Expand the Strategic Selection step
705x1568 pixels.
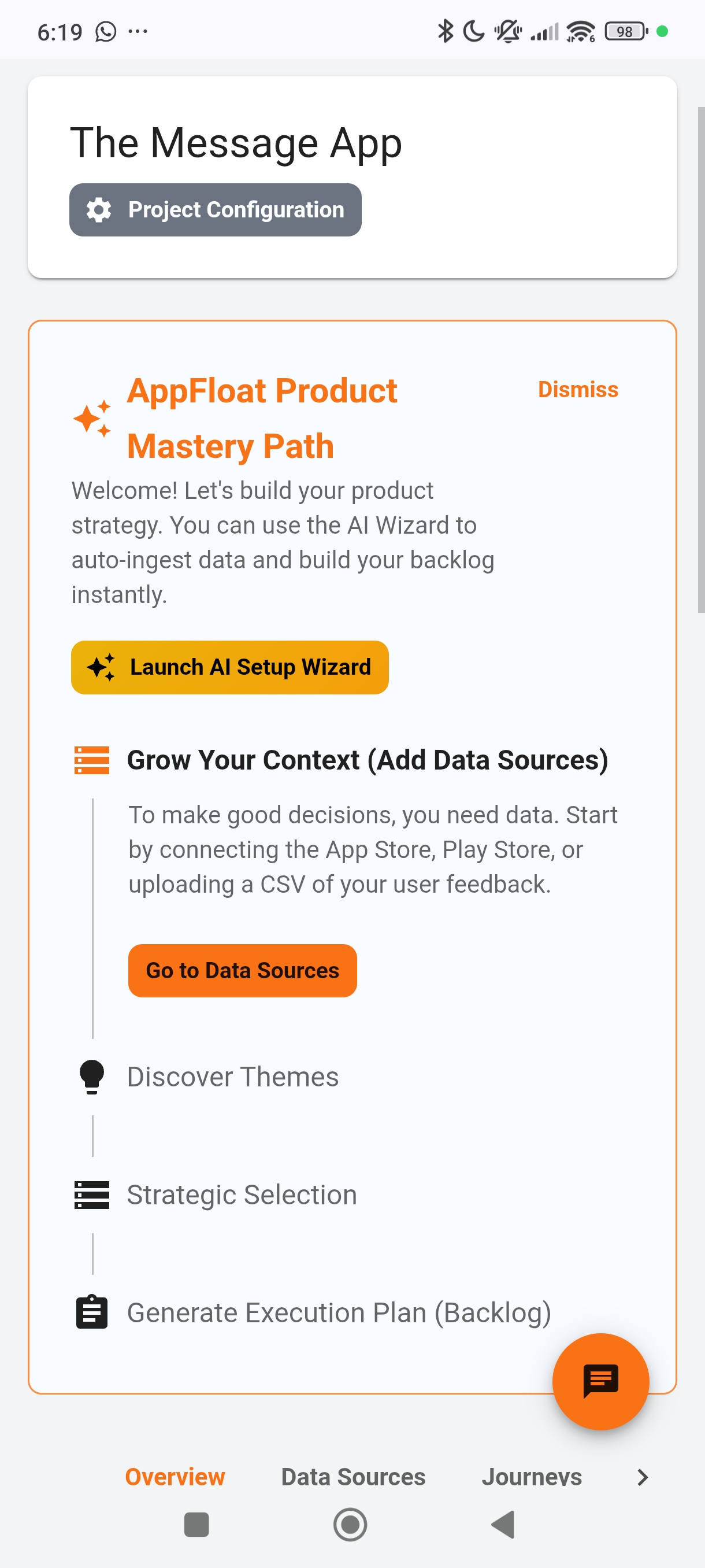pyautogui.click(x=242, y=1195)
